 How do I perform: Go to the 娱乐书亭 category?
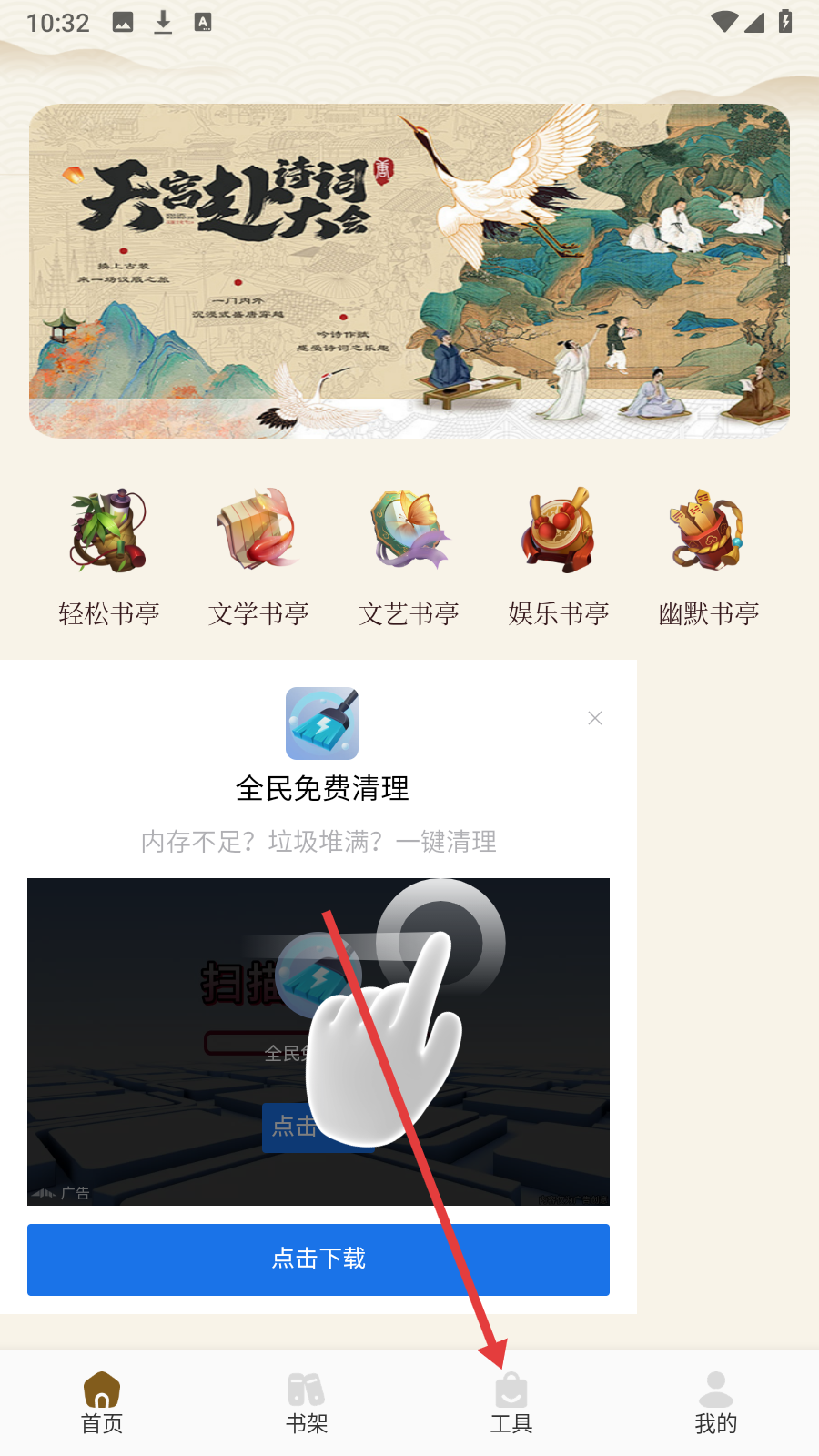coord(559,557)
